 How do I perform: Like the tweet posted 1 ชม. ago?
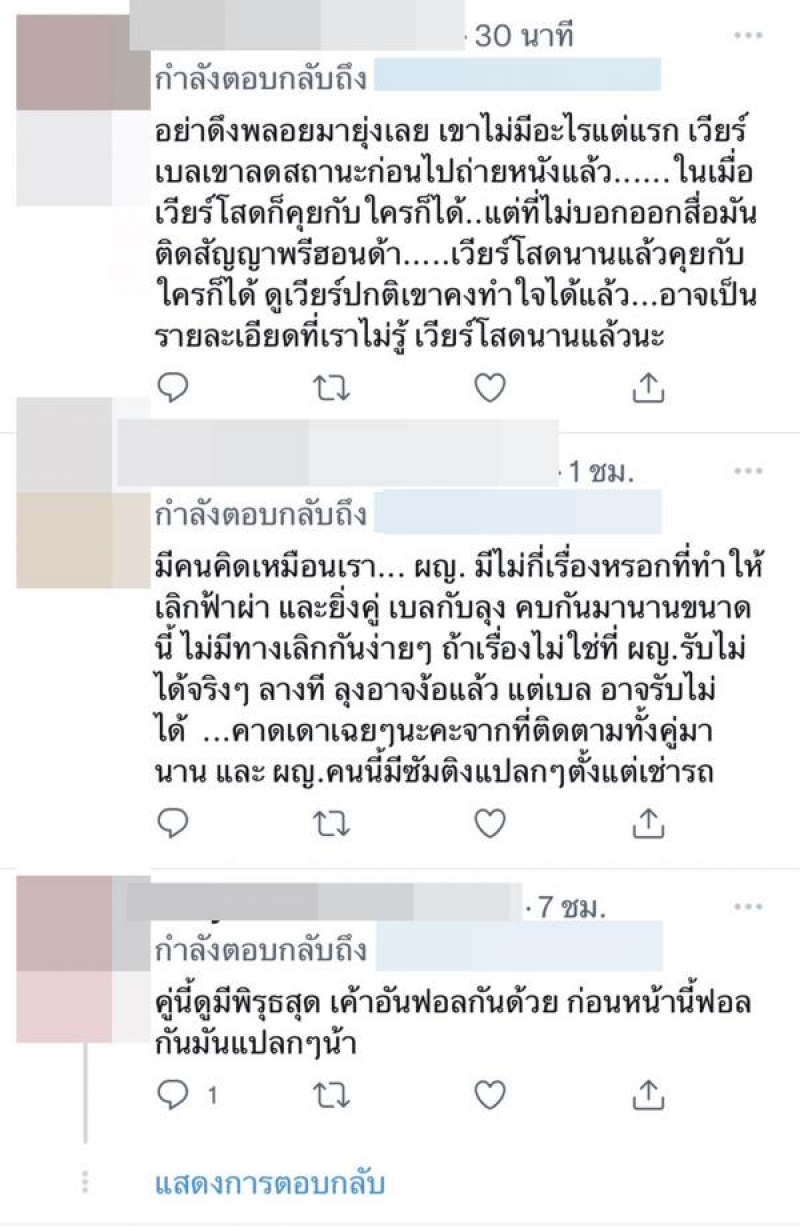[489, 822]
